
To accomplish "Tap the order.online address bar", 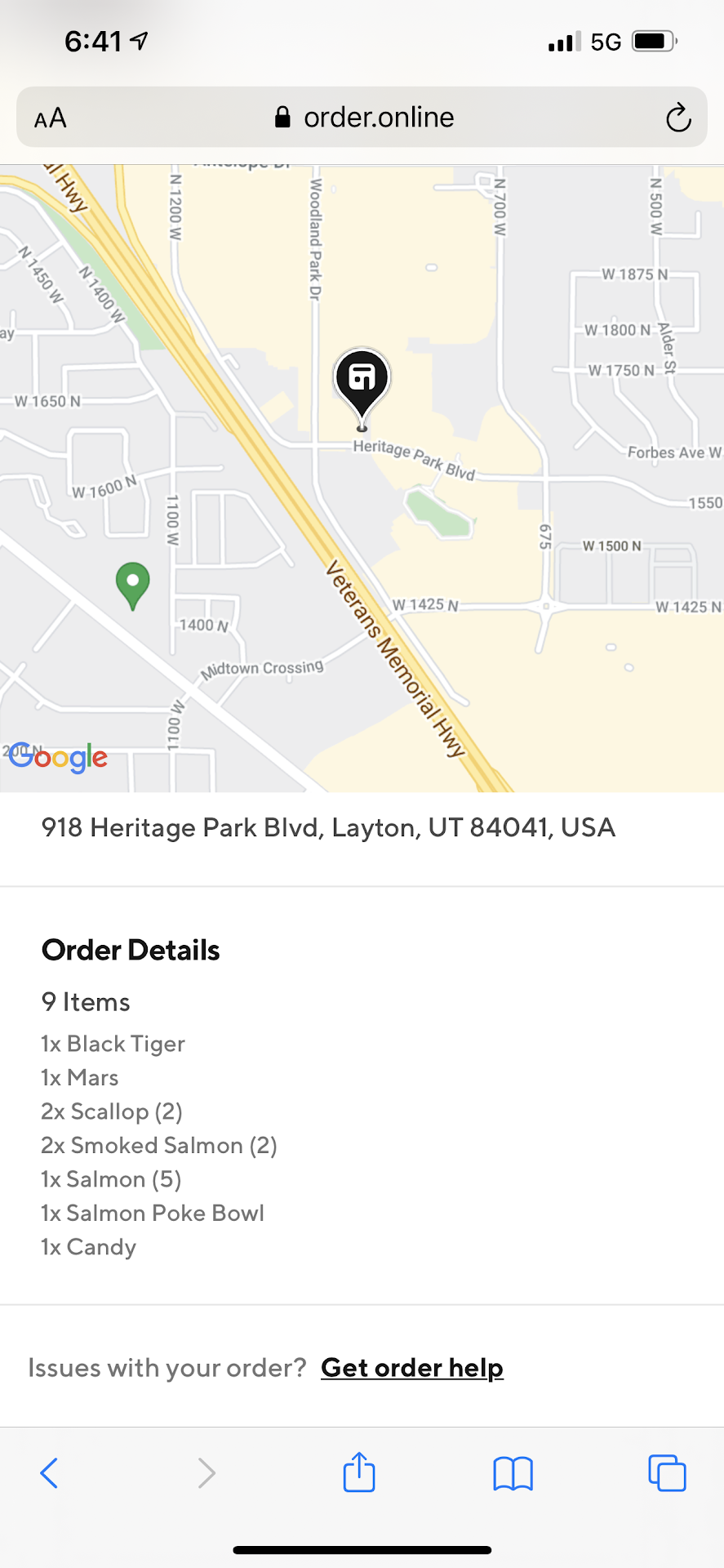I will [x=363, y=118].
